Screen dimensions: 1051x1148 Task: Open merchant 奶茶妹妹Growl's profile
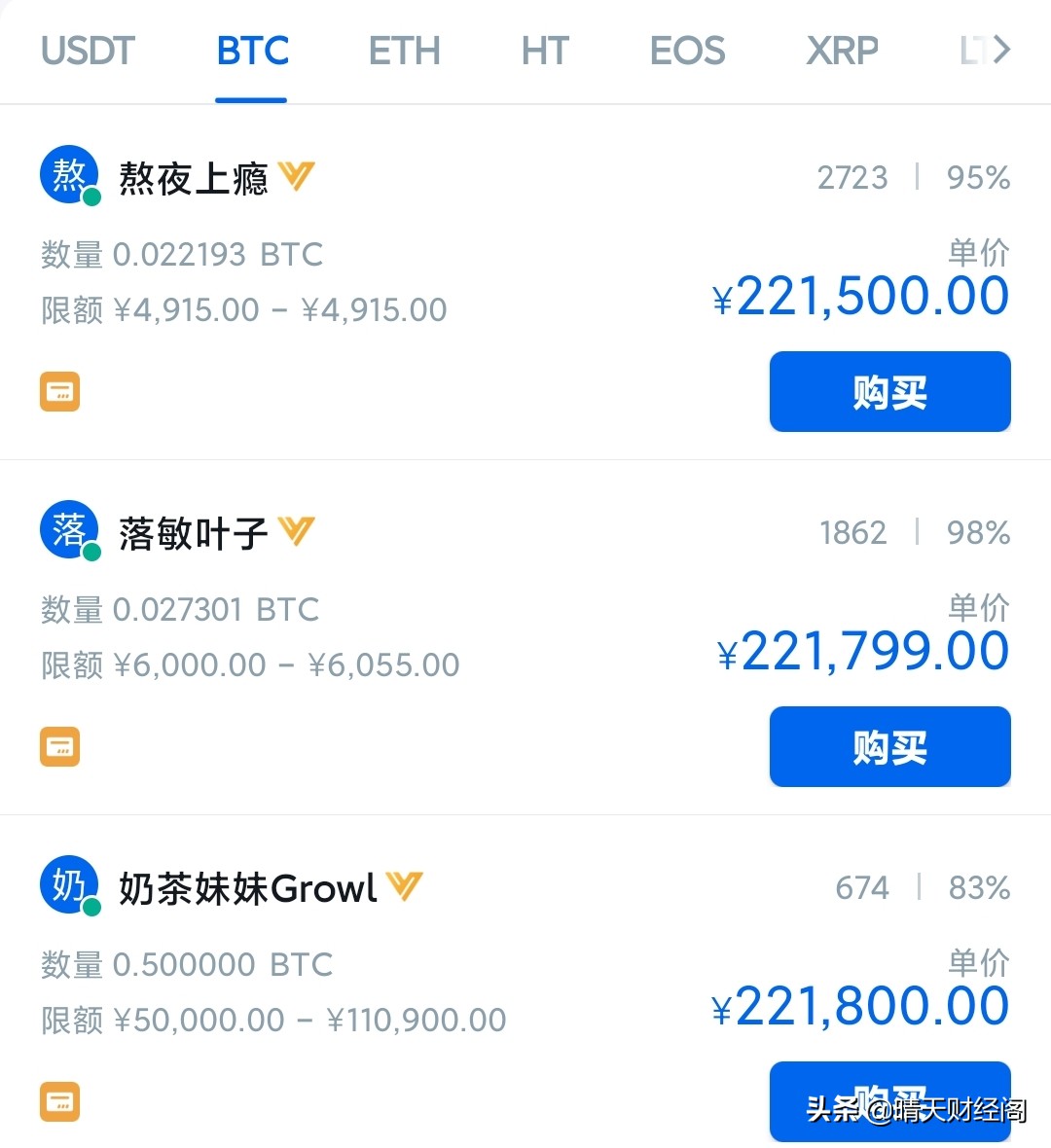[247, 888]
